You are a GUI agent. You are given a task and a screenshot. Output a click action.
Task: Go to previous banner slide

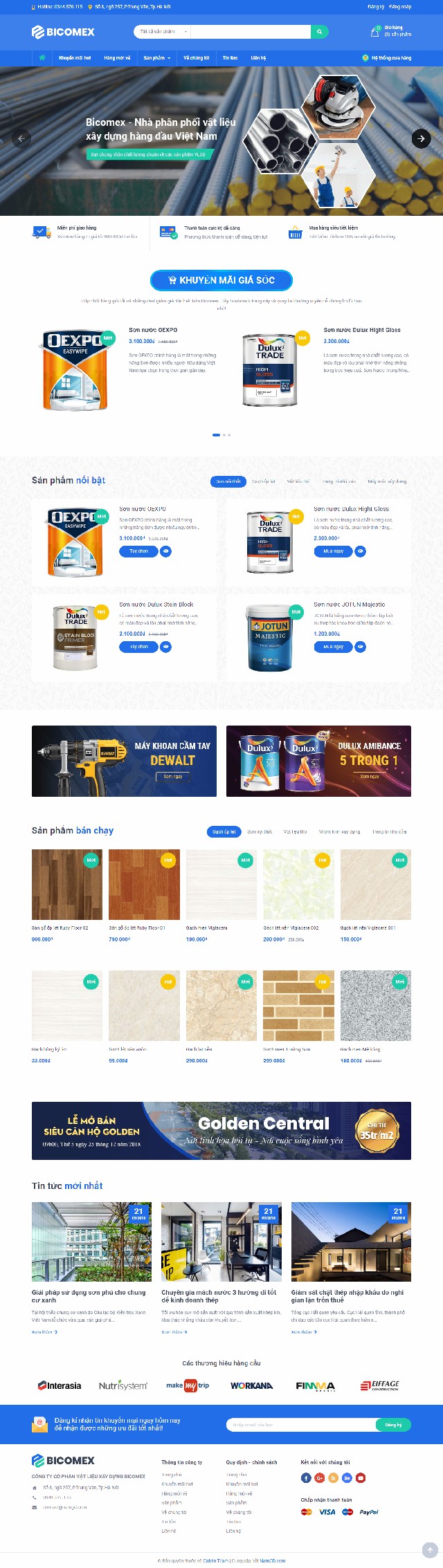pos(21,138)
